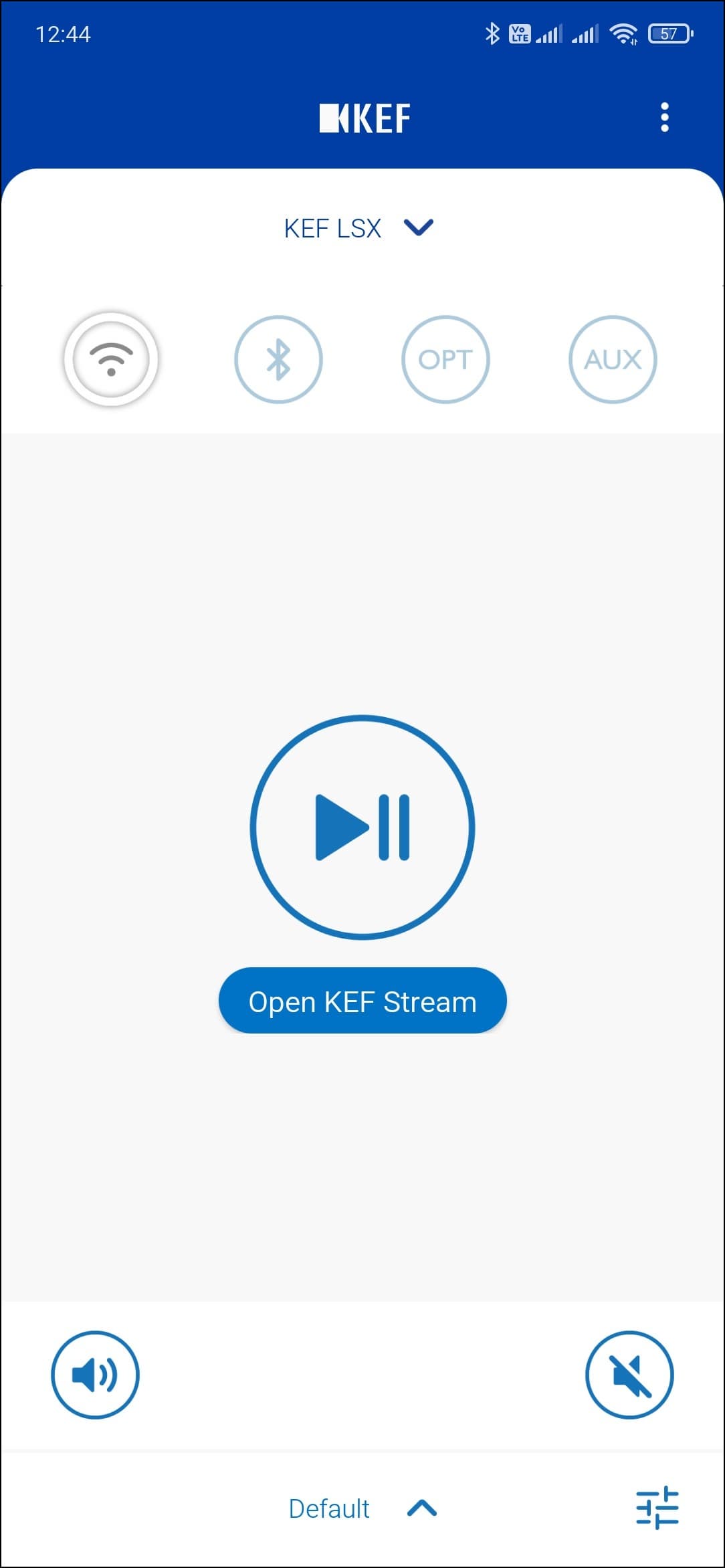Mute the speaker
The height and width of the screenshot is (1568, 725).
(x=629, y=1375)
